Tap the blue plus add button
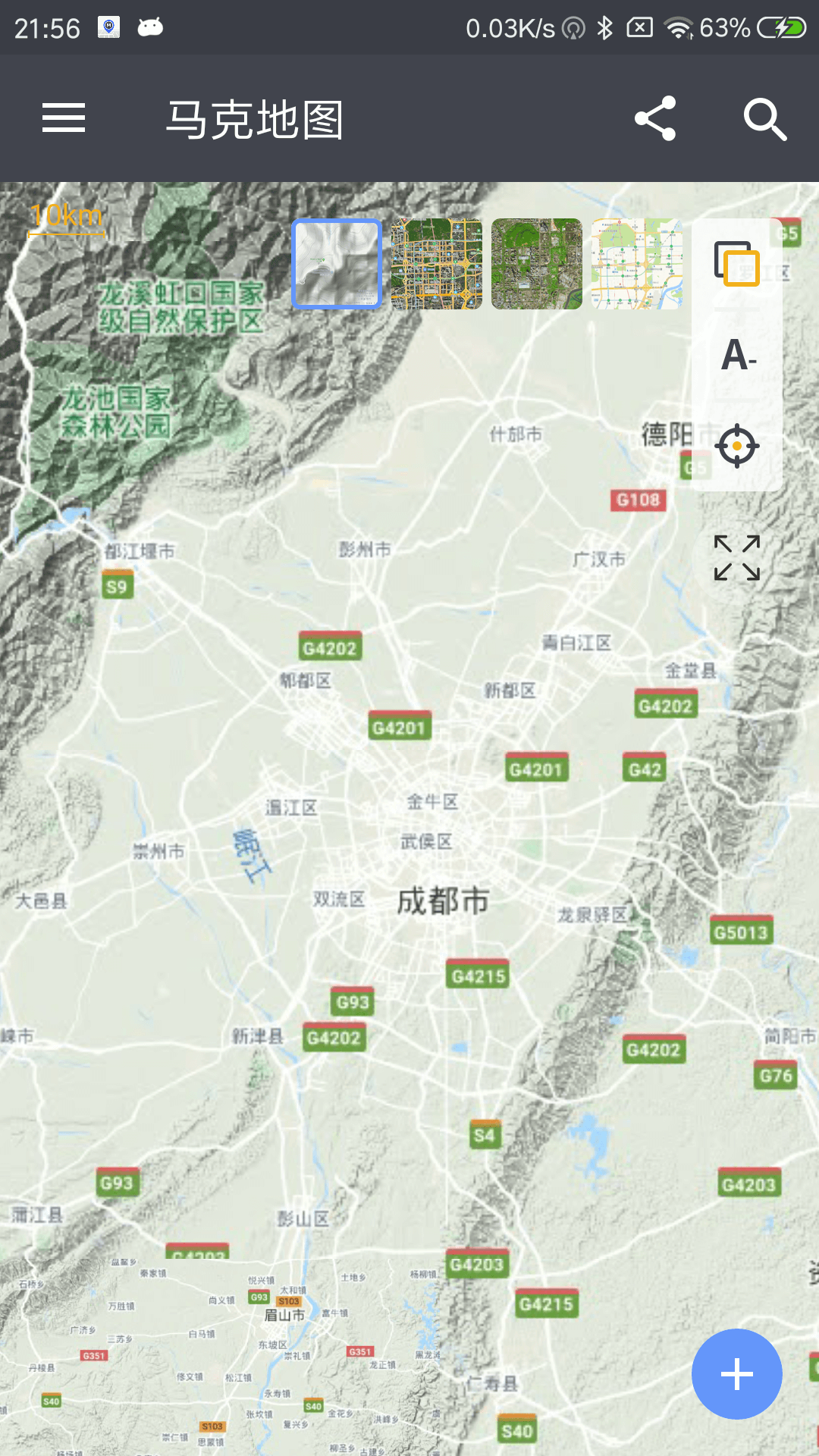The width and height of the screenshot is (819, 1456). [x=736, y=1374]
